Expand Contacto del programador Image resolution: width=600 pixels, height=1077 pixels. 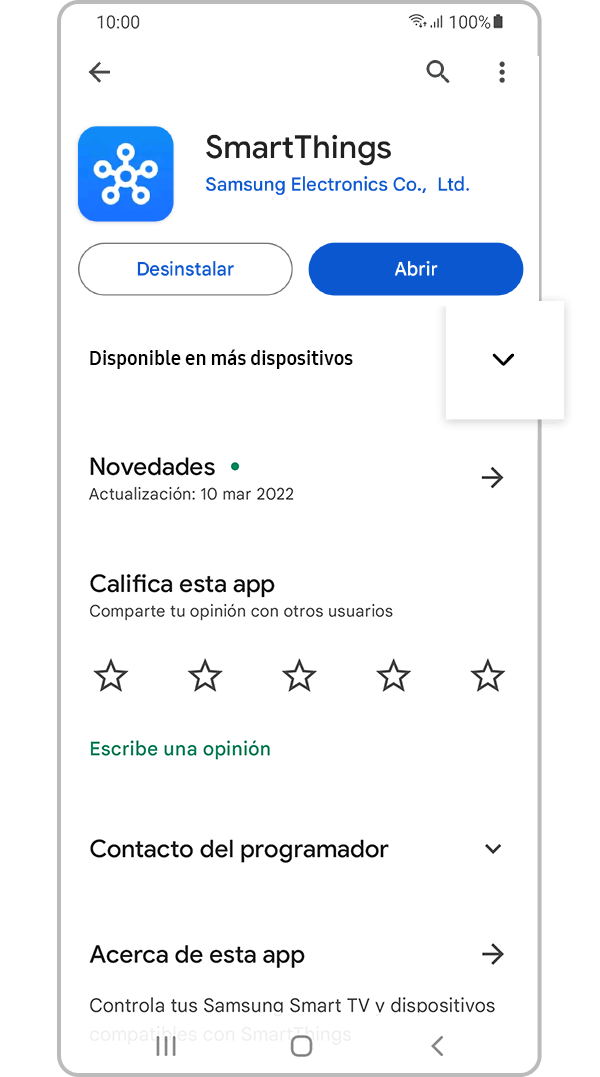coord(492,849)
